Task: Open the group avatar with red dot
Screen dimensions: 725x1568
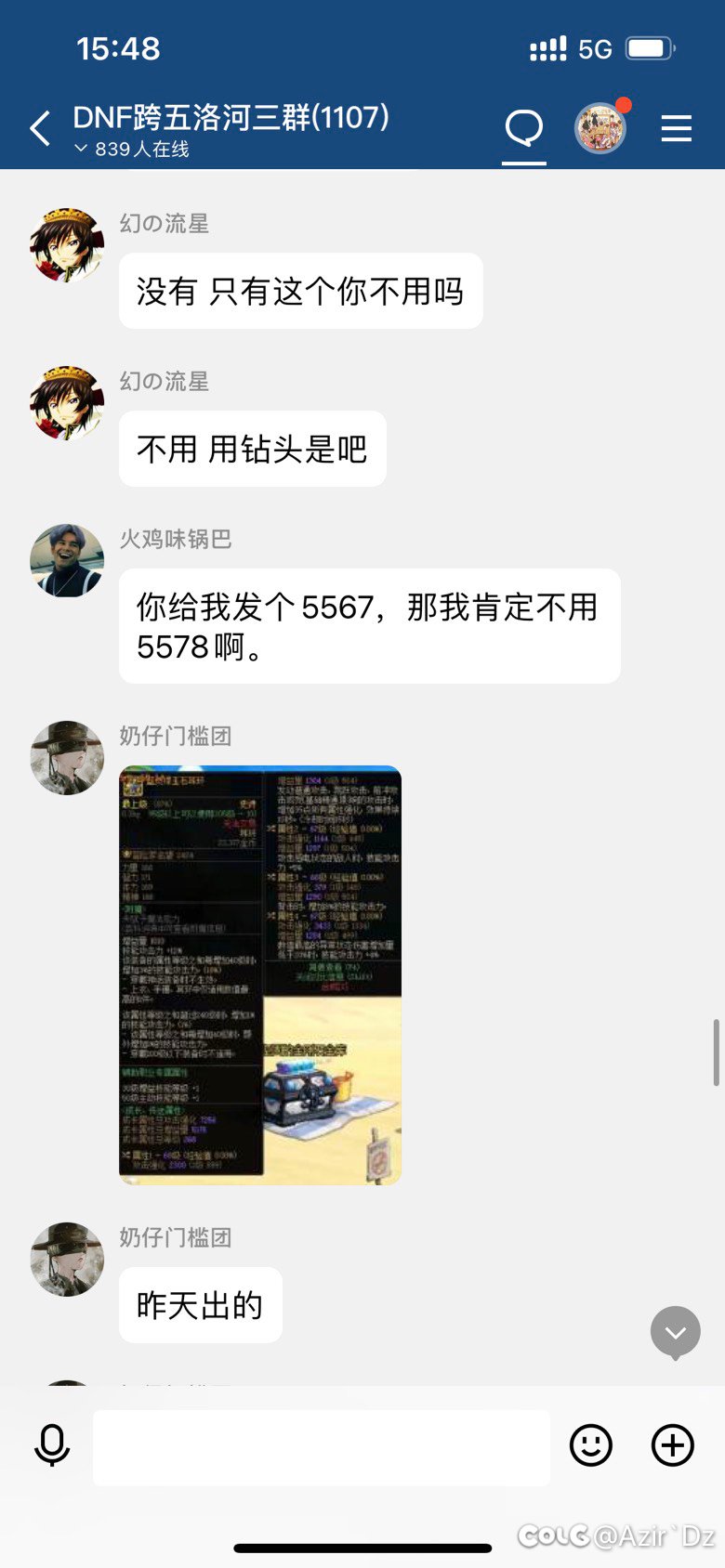Action: click(x=600, y=128)
